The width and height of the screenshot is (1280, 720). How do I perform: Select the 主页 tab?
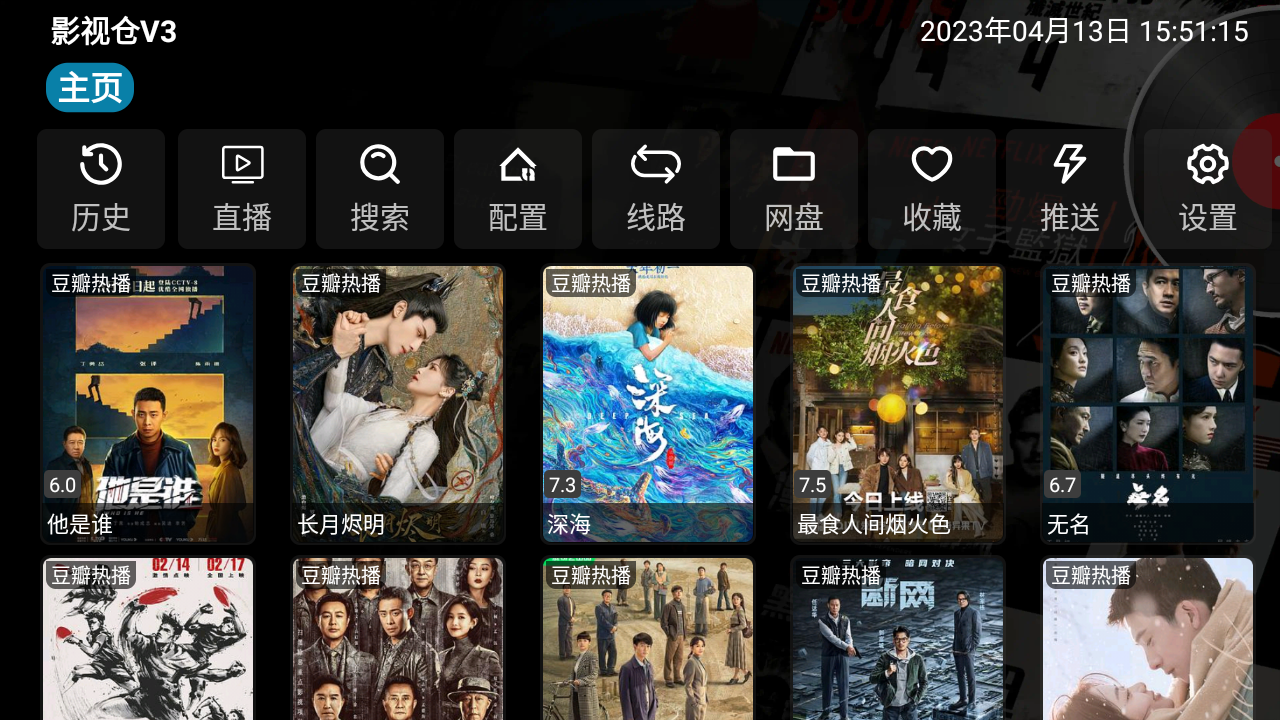click(x=90, y=88)
